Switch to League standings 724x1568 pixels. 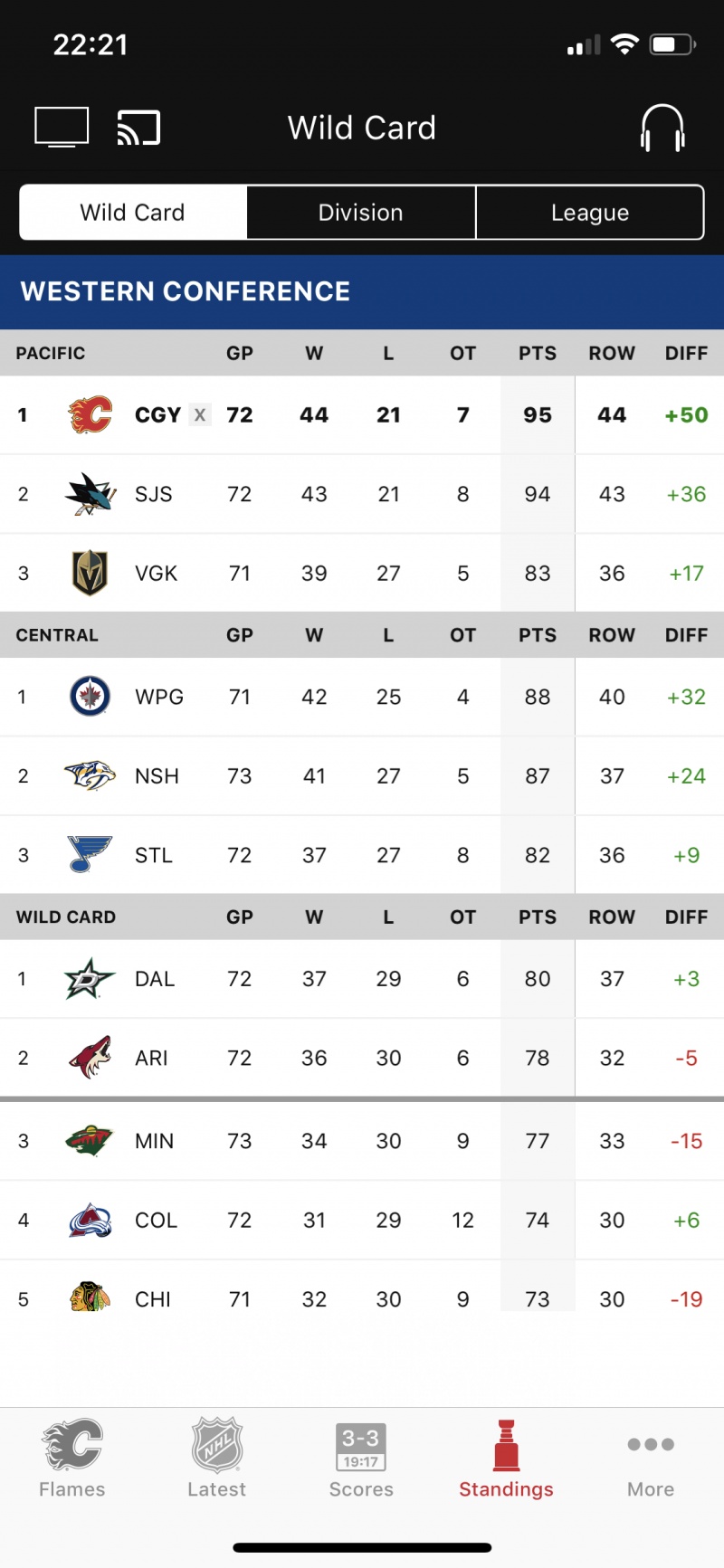(589, 213)
